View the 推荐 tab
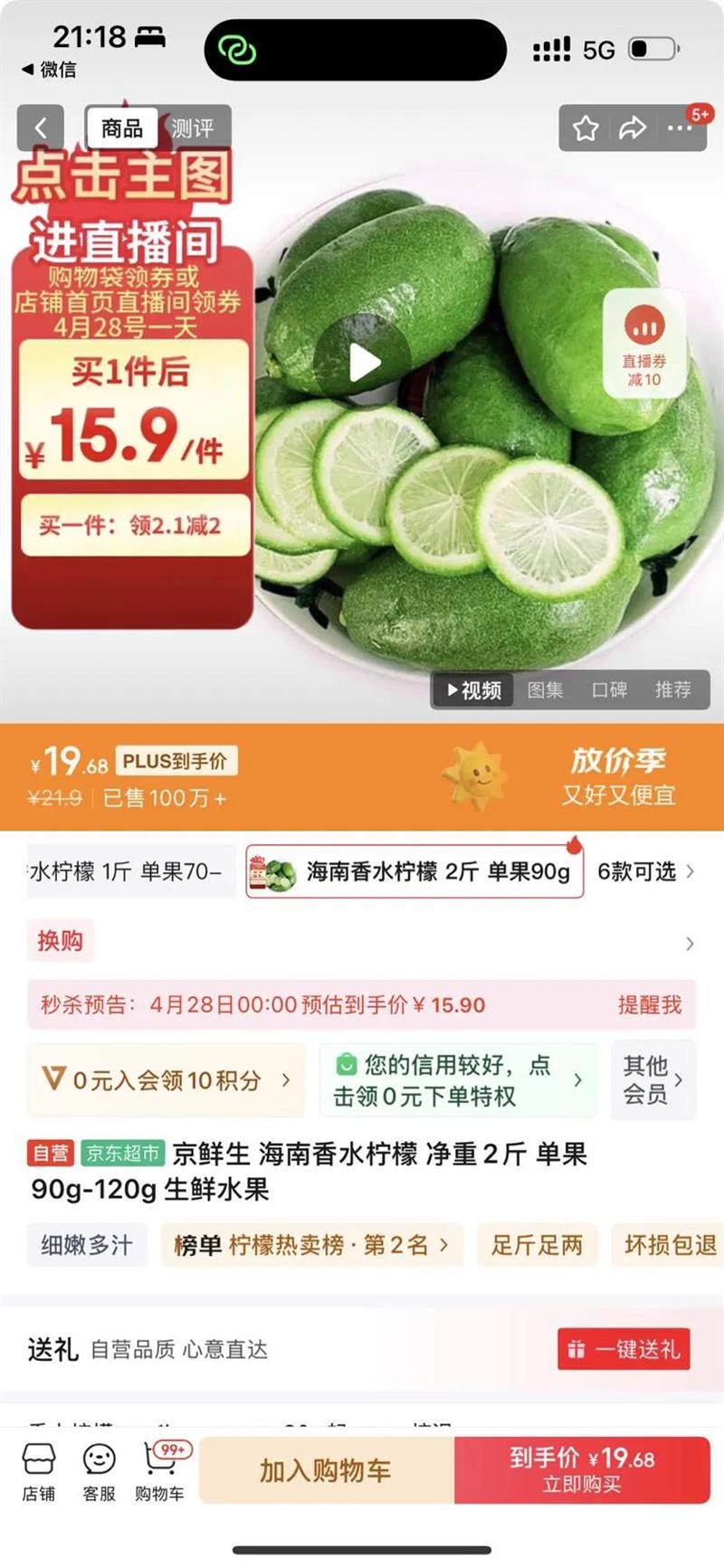The image size is (724, 1568). 672,690
